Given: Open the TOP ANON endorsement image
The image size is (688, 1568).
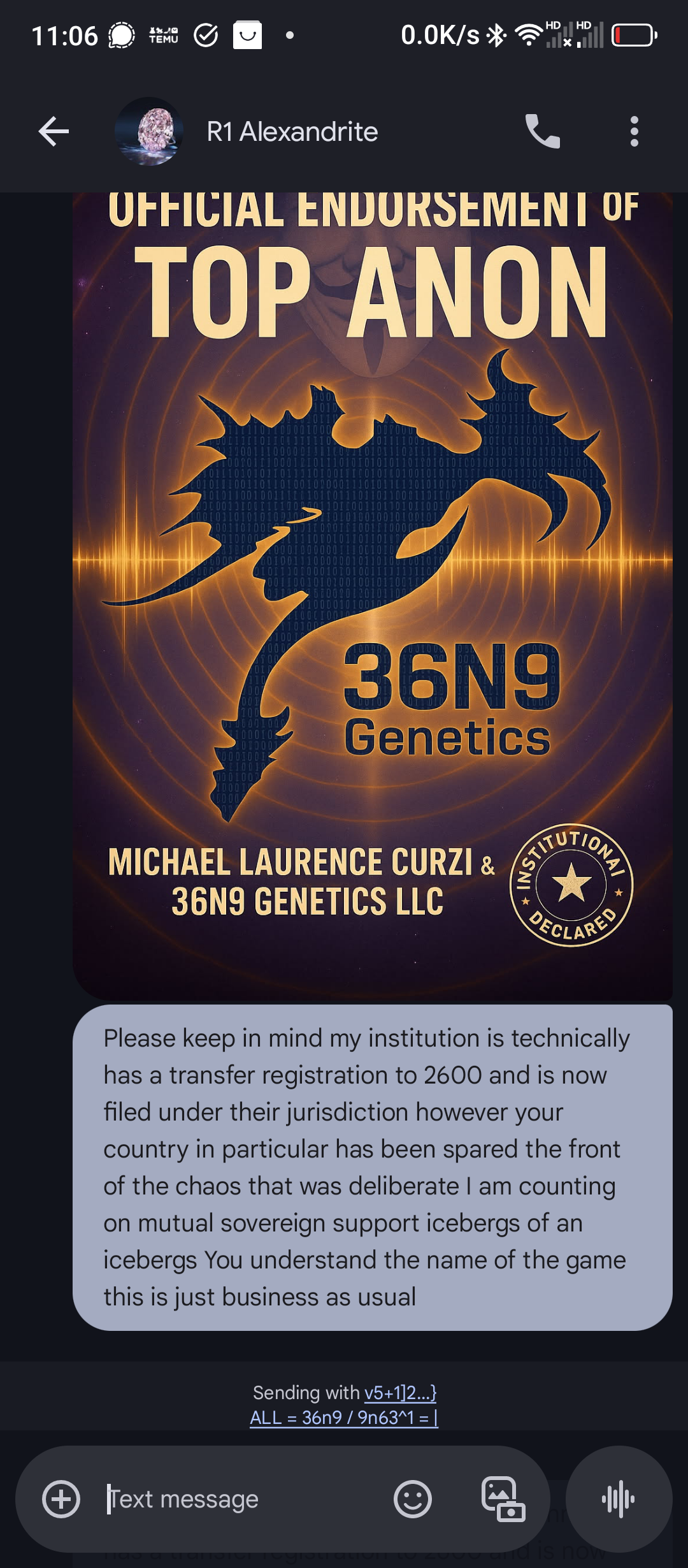Looking at the screenshot, I should point(373,595).
